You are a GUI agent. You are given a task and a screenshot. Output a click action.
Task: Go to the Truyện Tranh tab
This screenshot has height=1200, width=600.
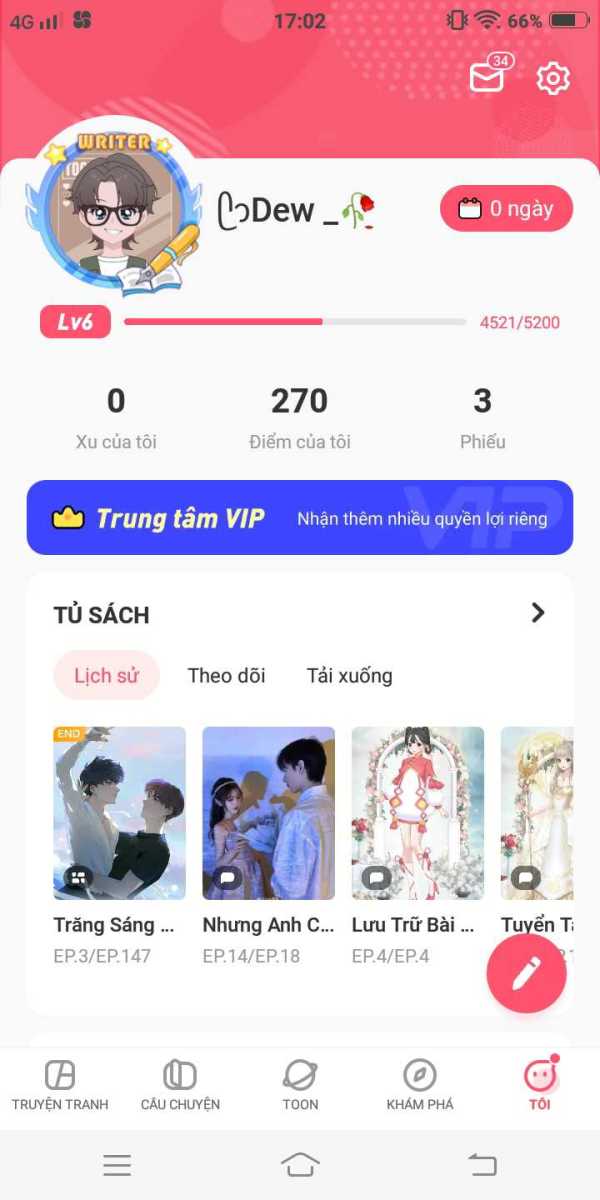60,1086
